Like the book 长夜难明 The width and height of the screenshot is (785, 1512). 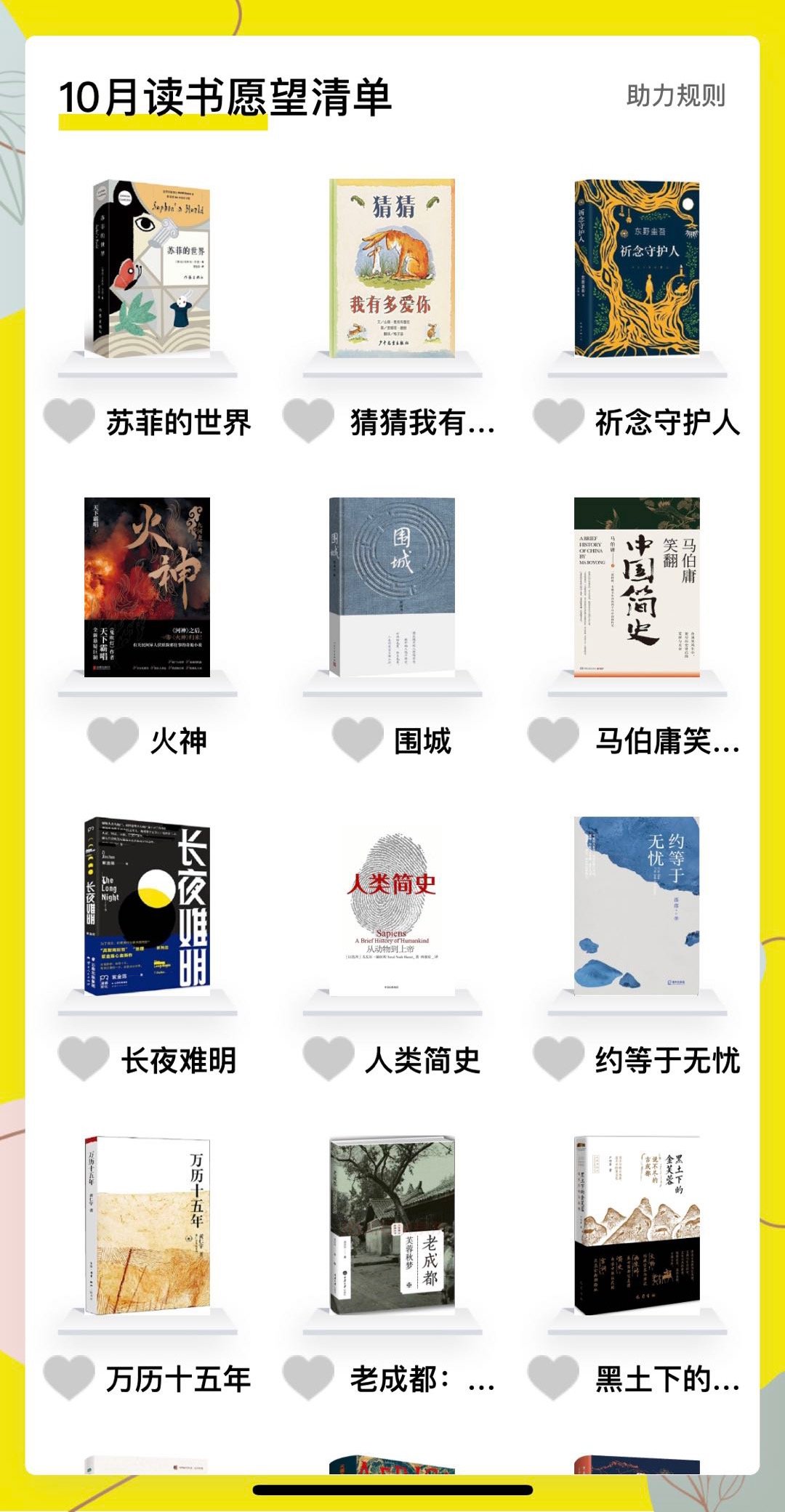pos(84,1058)
